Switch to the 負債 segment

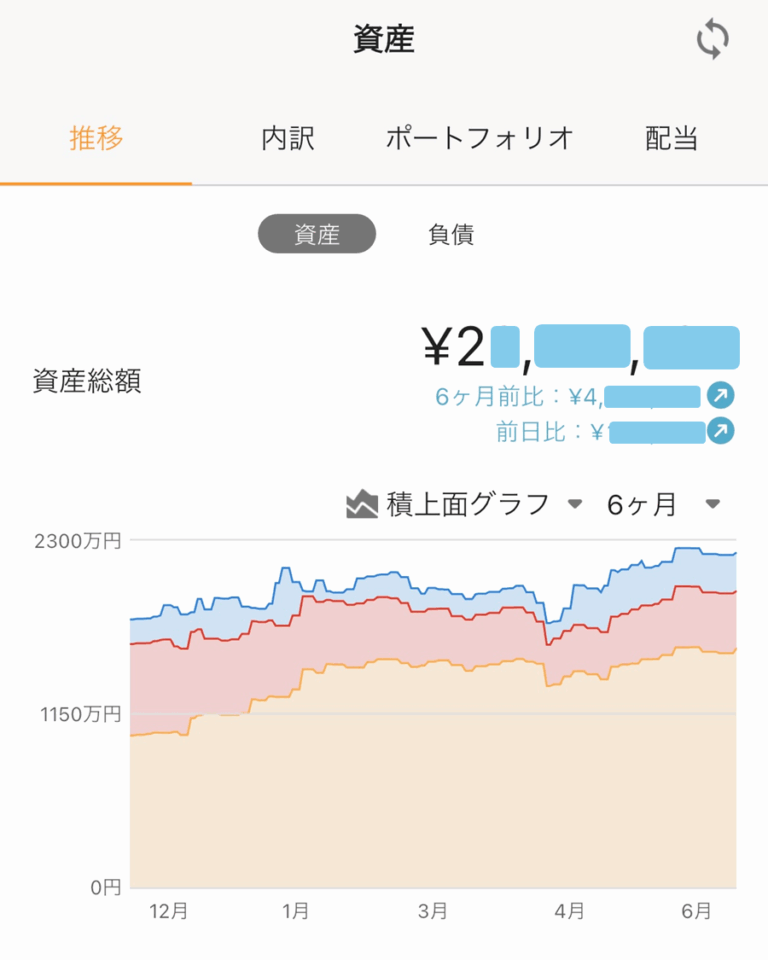[451, 234]
